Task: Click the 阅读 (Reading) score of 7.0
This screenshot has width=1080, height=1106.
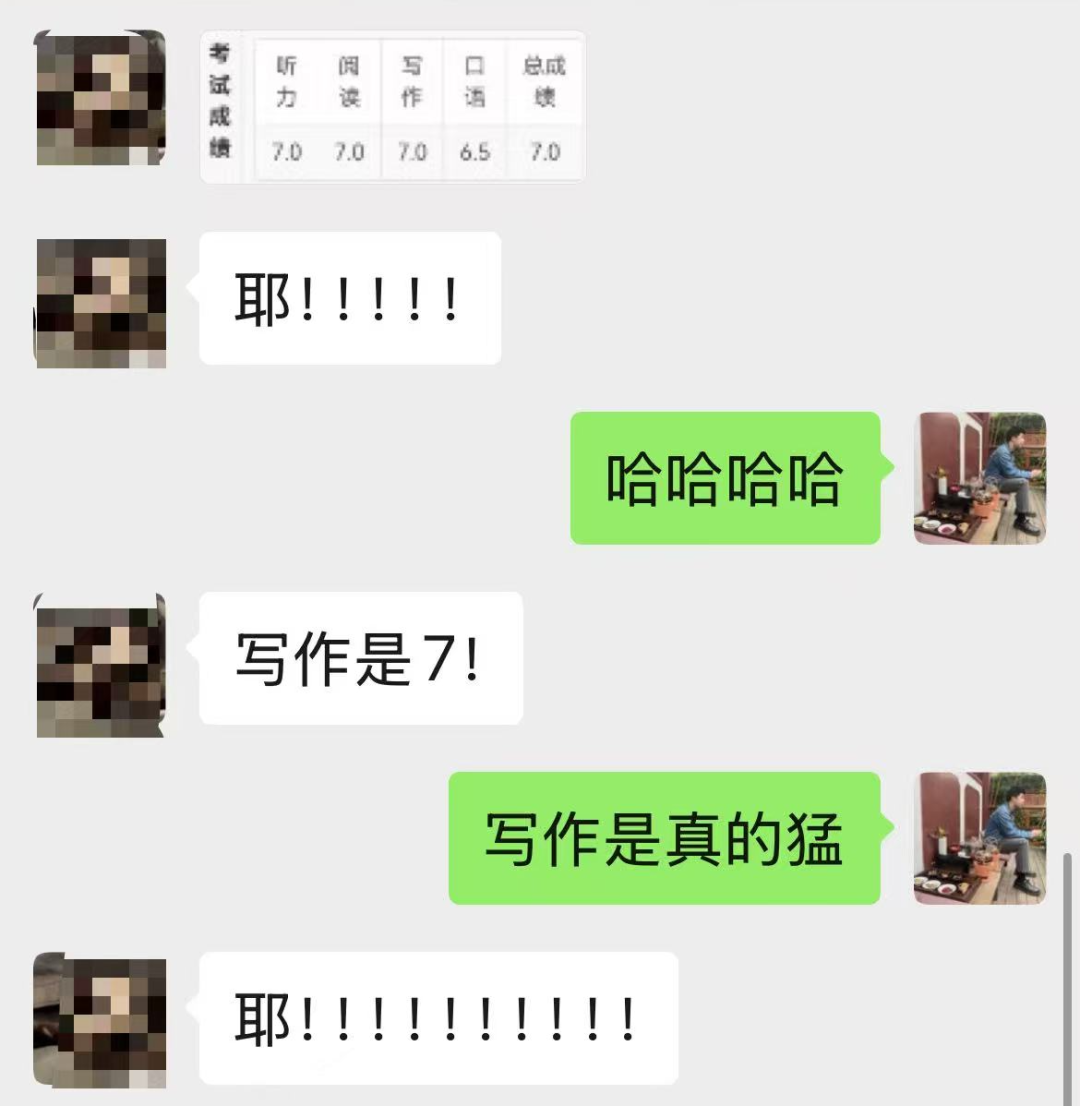Action: [x=350, y=152]
